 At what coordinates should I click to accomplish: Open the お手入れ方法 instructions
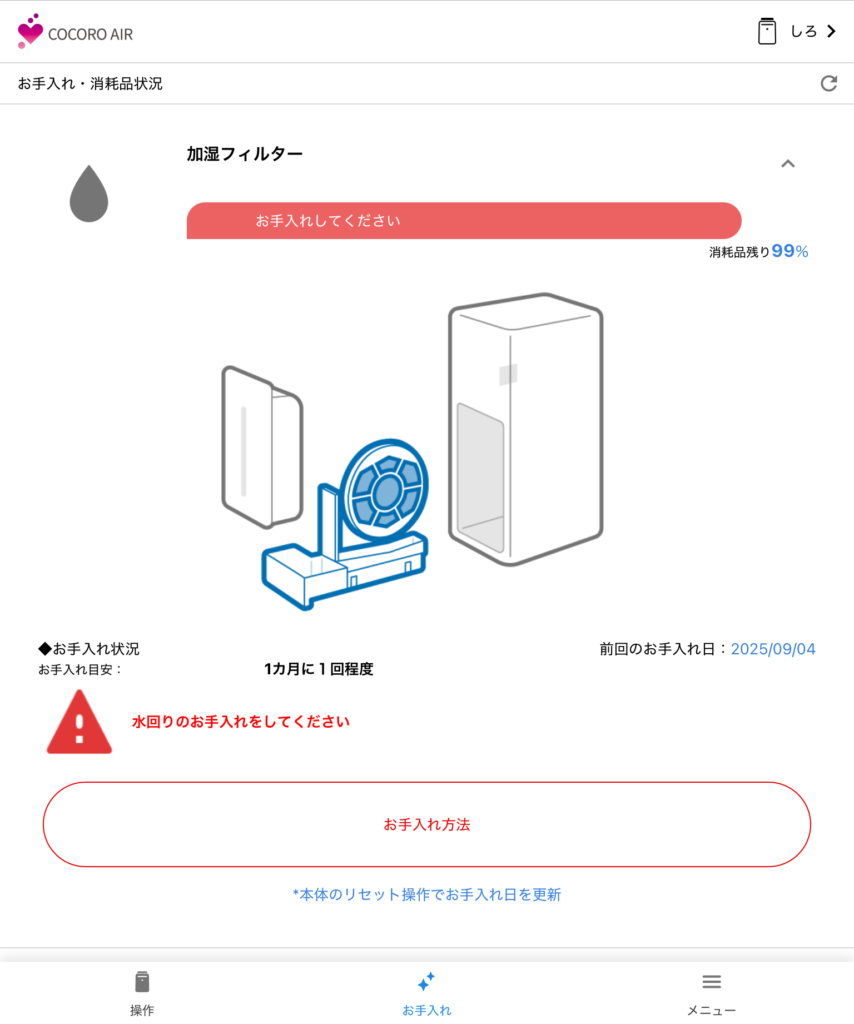(x=426, y=825)
